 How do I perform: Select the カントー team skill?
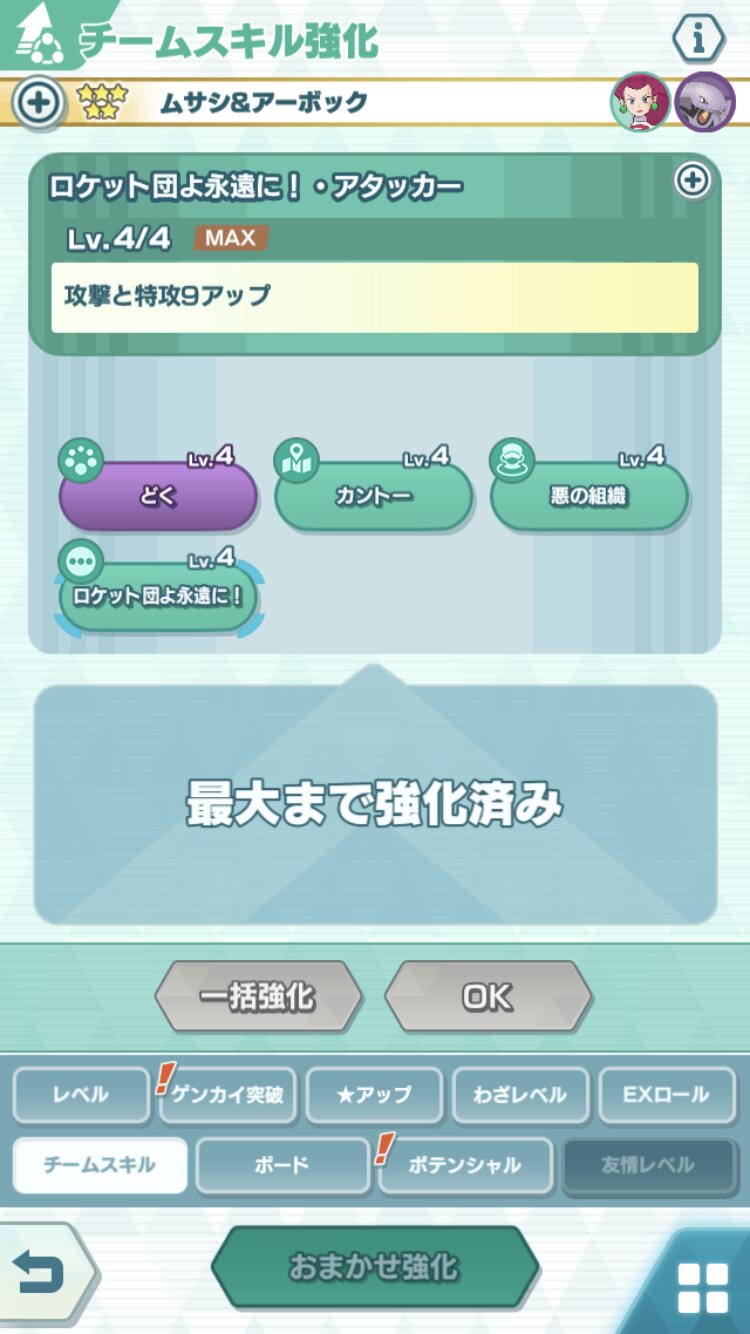click(373, 494)
